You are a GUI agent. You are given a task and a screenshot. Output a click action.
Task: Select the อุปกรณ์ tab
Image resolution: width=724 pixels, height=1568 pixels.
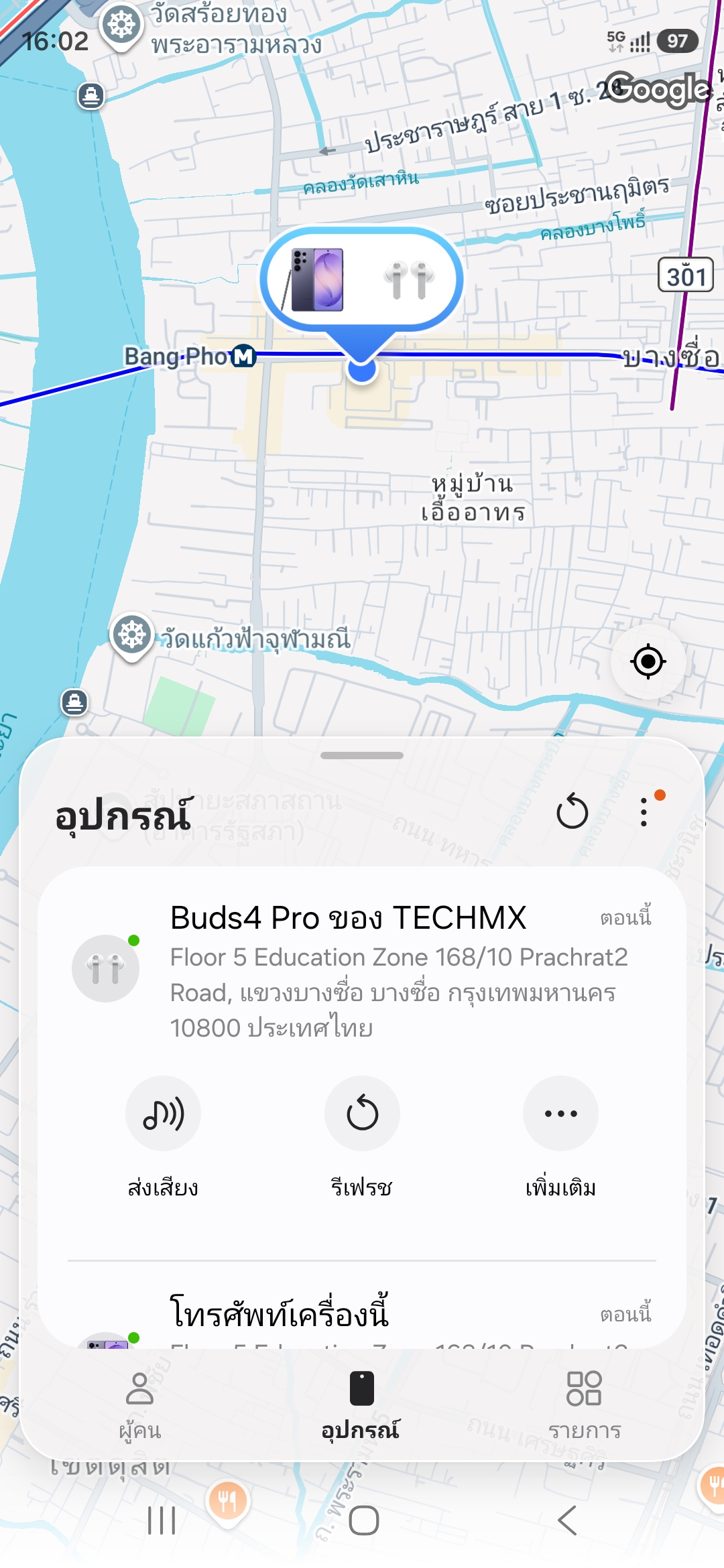pyautogui.click(x=361, y=1407)
